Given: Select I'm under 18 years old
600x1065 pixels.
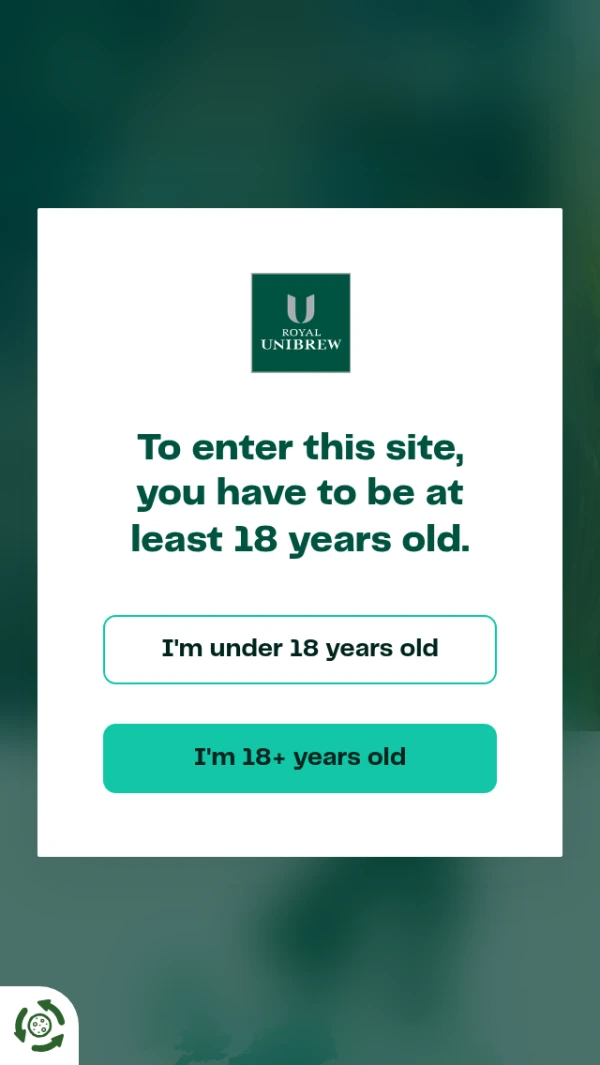Looking at the screenshot, I should (x=300, y=649).
